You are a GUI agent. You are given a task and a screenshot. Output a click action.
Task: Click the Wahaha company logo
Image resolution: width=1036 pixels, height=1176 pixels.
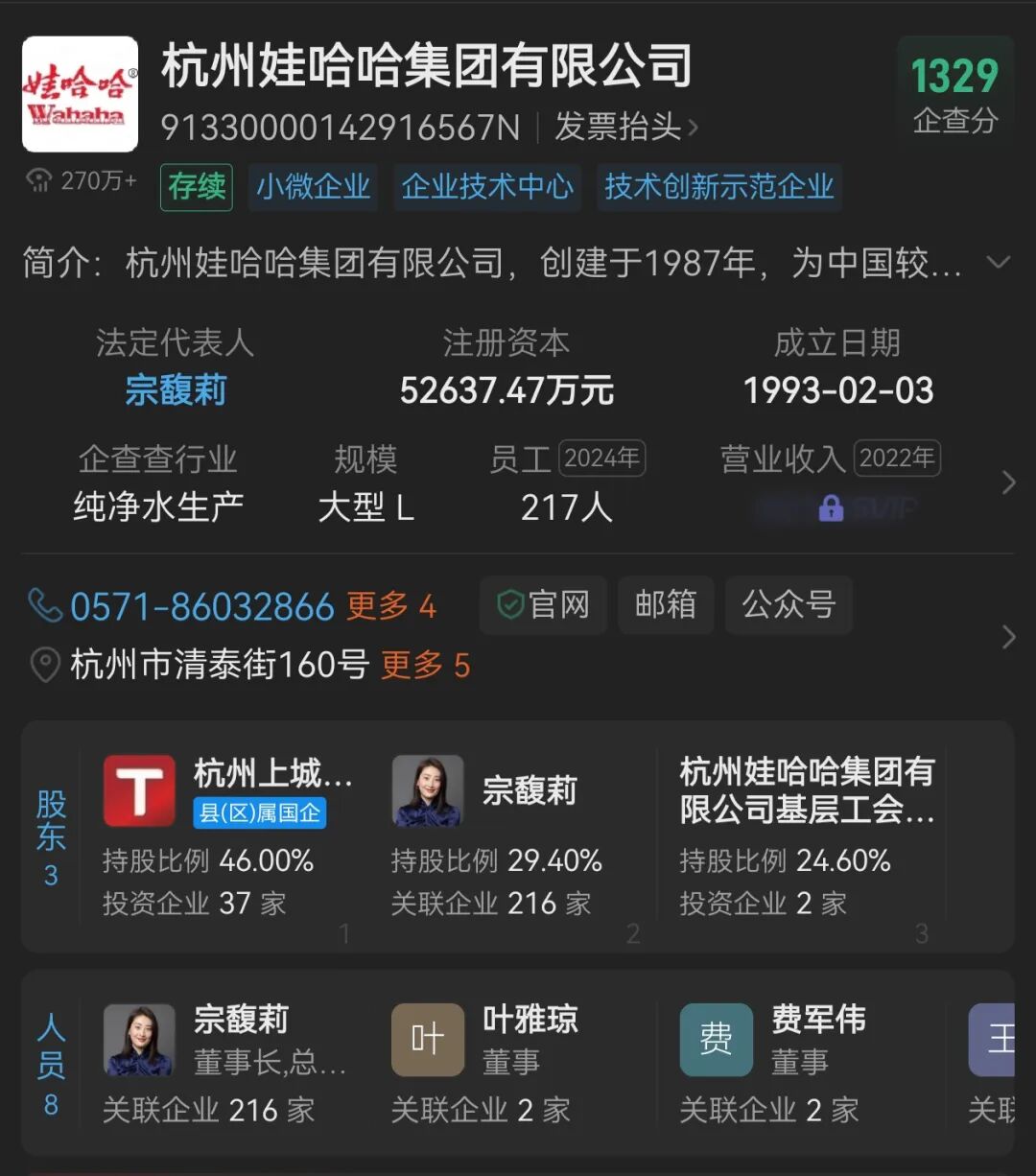click(x=80, y=93)
